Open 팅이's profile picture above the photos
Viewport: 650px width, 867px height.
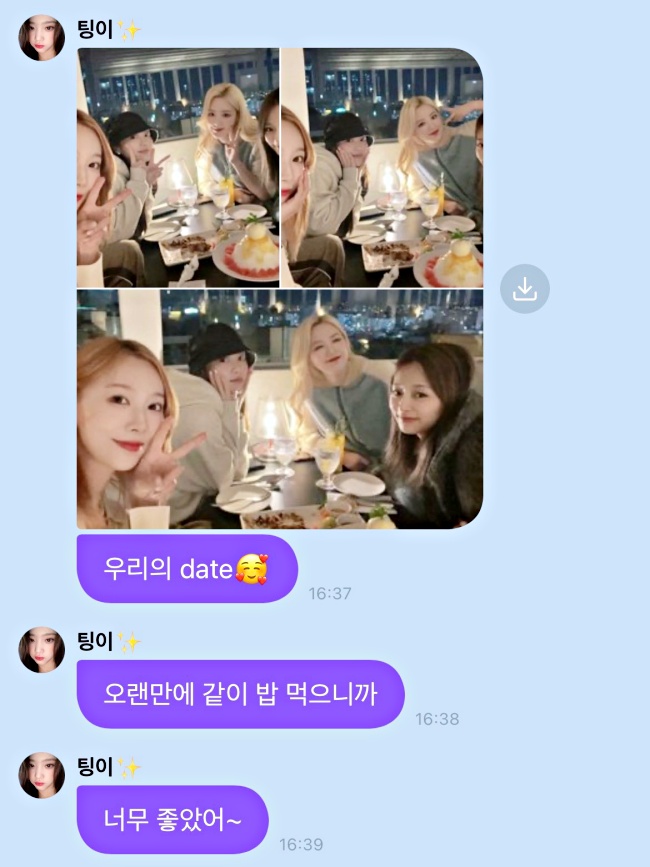[x=42, y=38]
